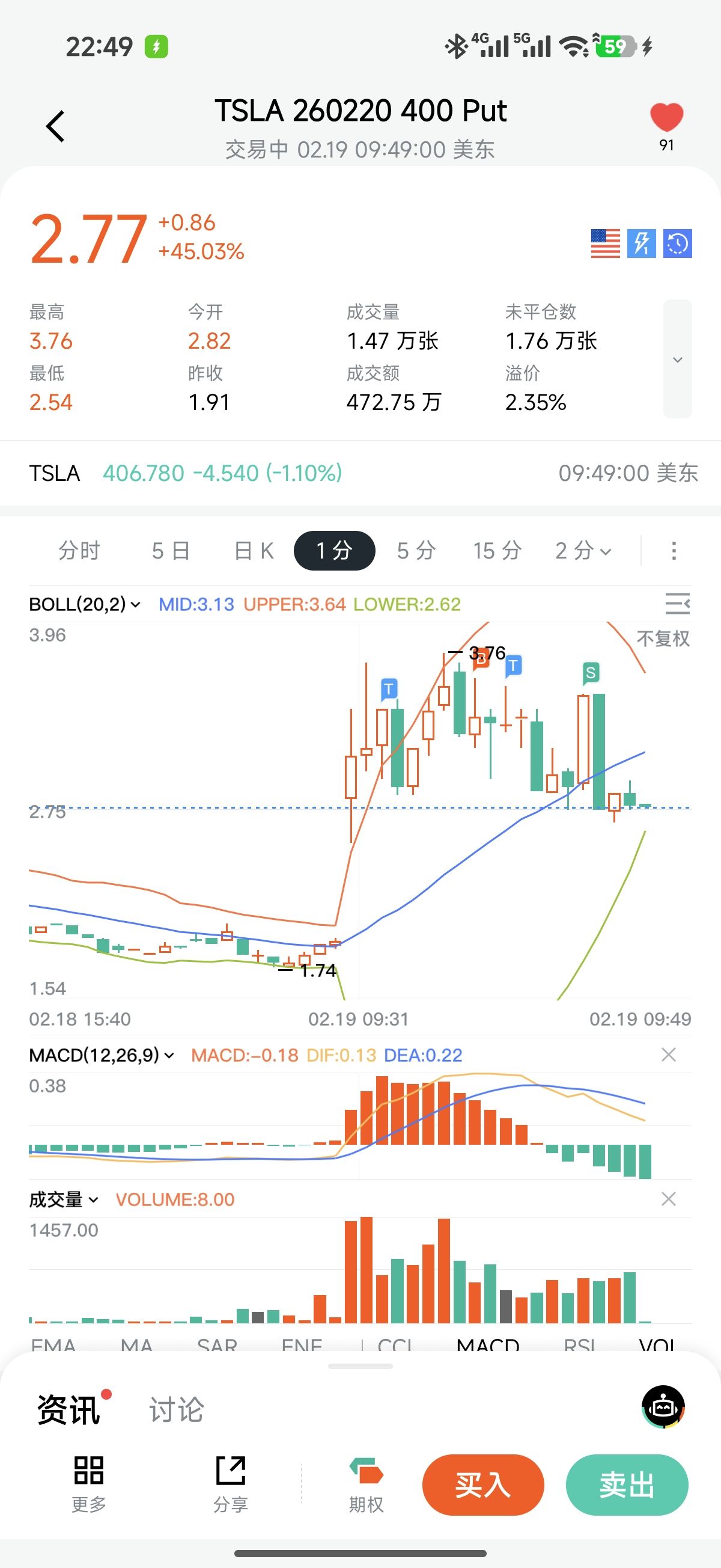Expand the quote details chevron
721x1568 pixels.
[677, 359]
